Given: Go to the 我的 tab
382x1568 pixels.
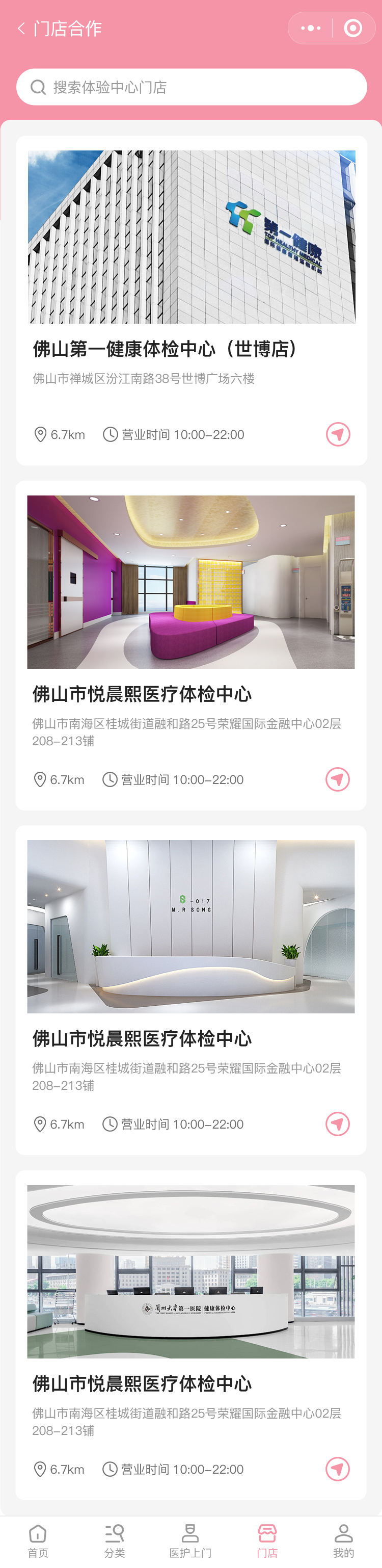Looking at the screenshot, I should tap(344, 1540).
